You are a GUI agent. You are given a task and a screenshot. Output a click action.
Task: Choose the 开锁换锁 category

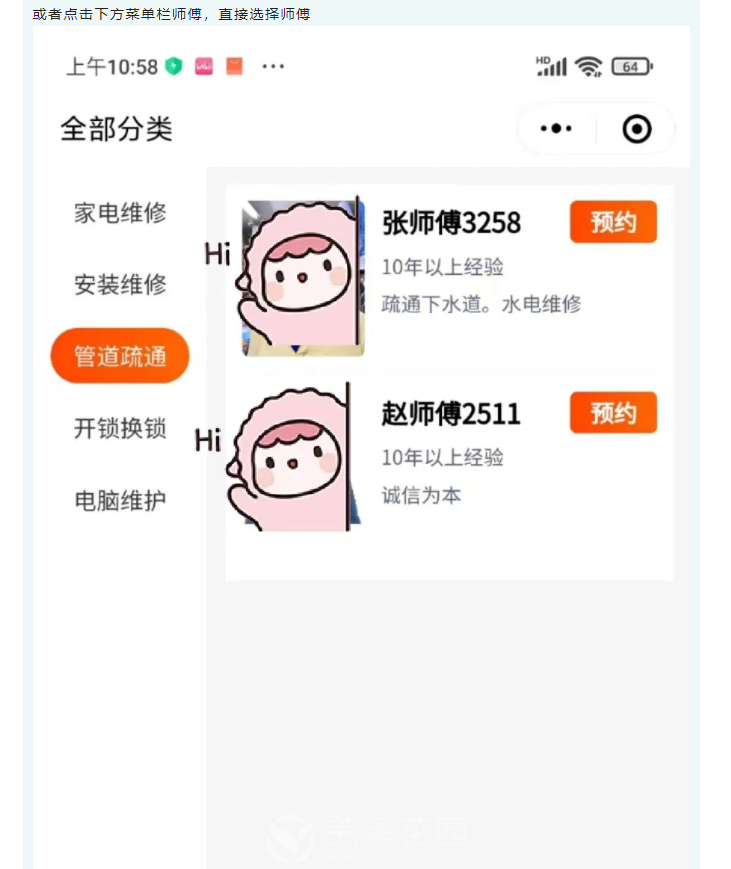120,428
